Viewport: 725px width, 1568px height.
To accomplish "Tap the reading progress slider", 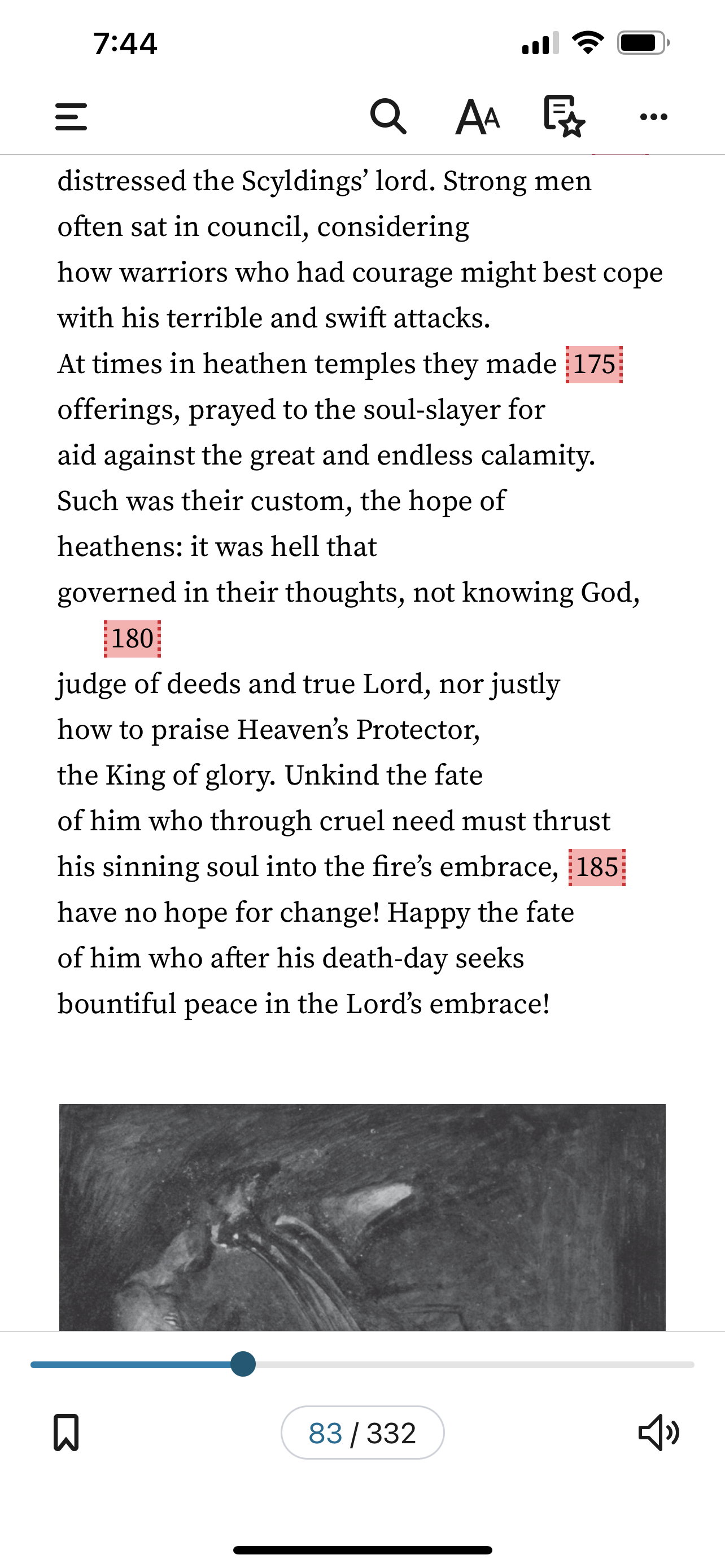I will (362, 1364).
